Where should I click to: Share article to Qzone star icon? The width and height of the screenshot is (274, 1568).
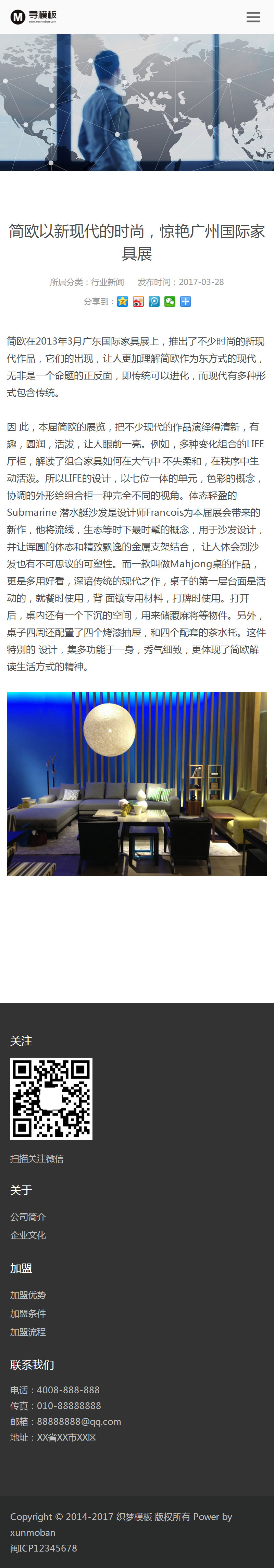point(122,301)
